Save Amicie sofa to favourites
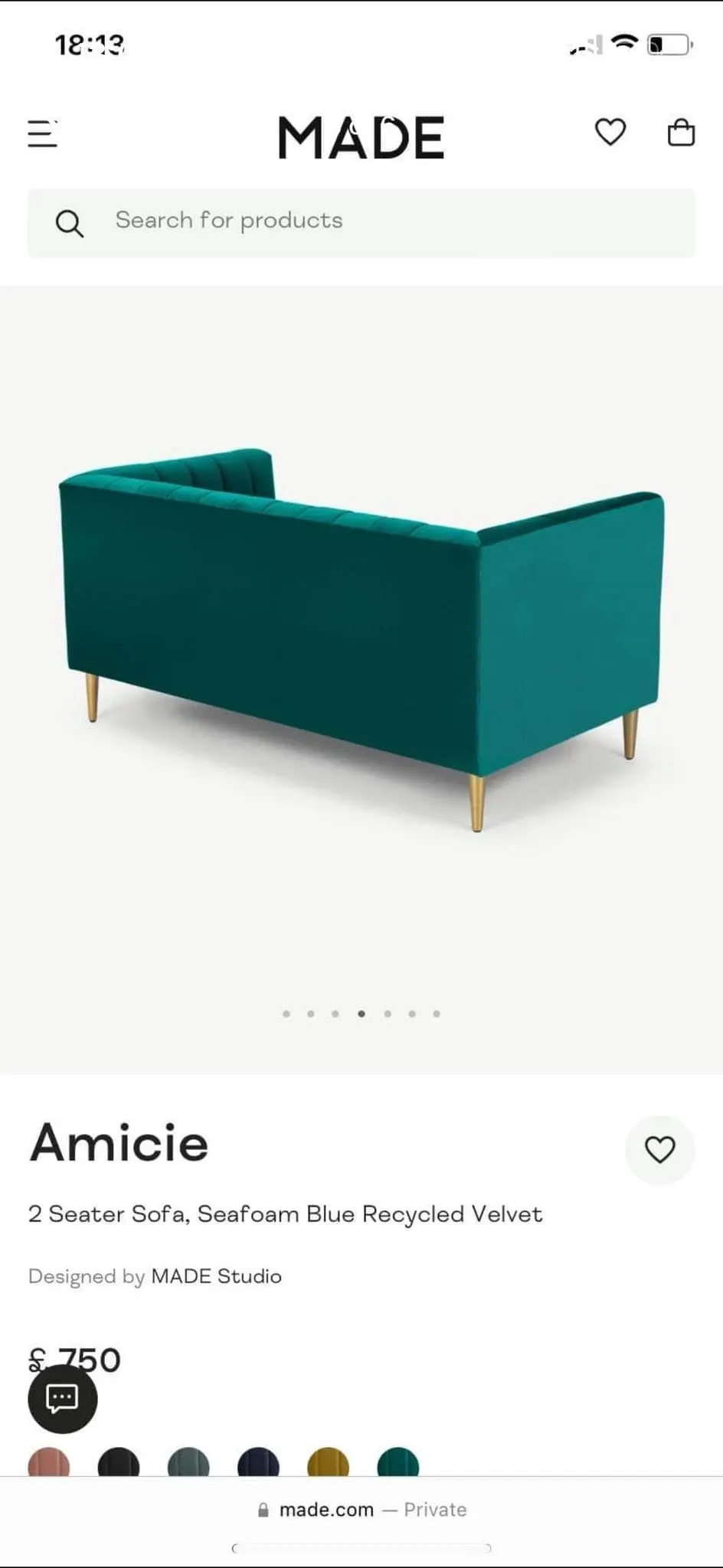This screenshot has width=723, height=1568. click(659, 1149)
